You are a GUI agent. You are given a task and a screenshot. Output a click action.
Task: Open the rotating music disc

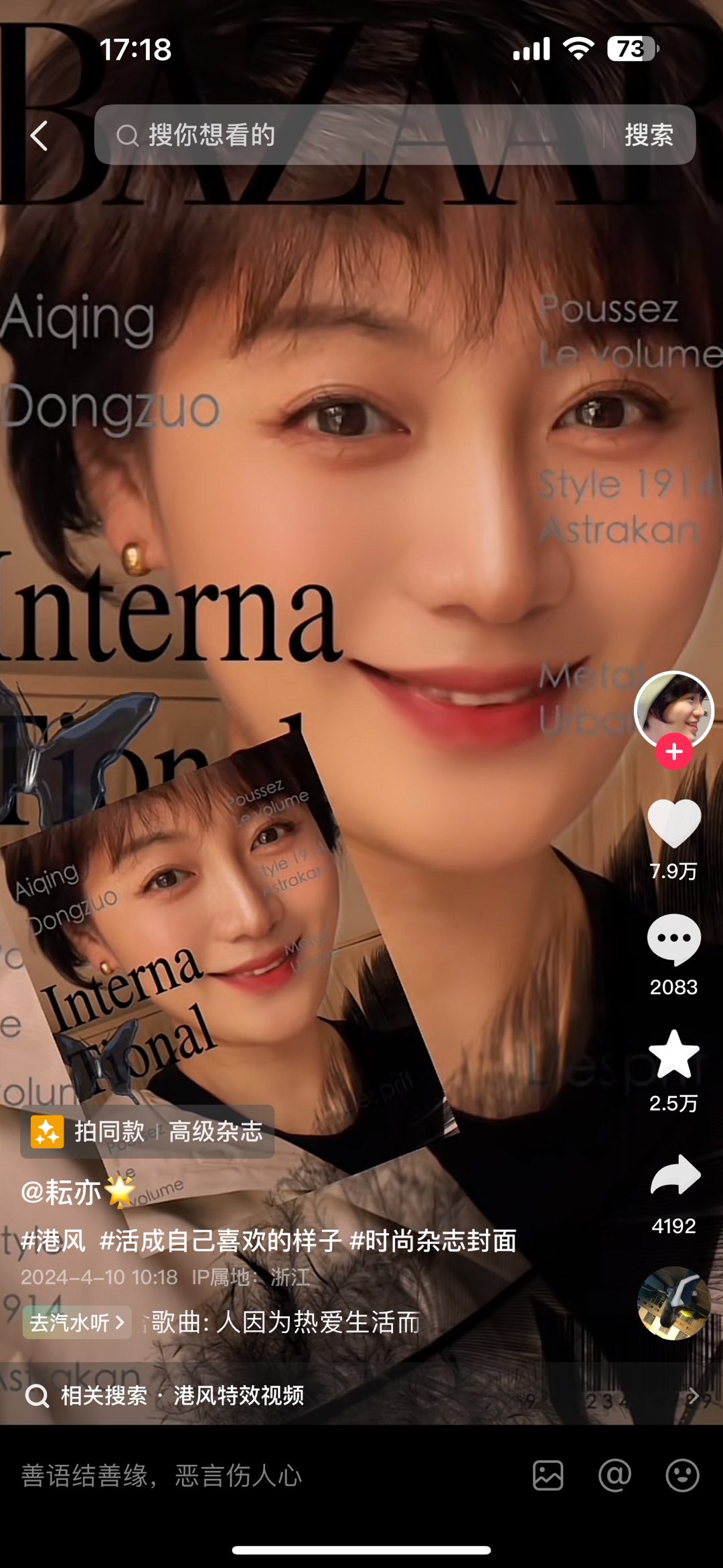(673, 1303)
